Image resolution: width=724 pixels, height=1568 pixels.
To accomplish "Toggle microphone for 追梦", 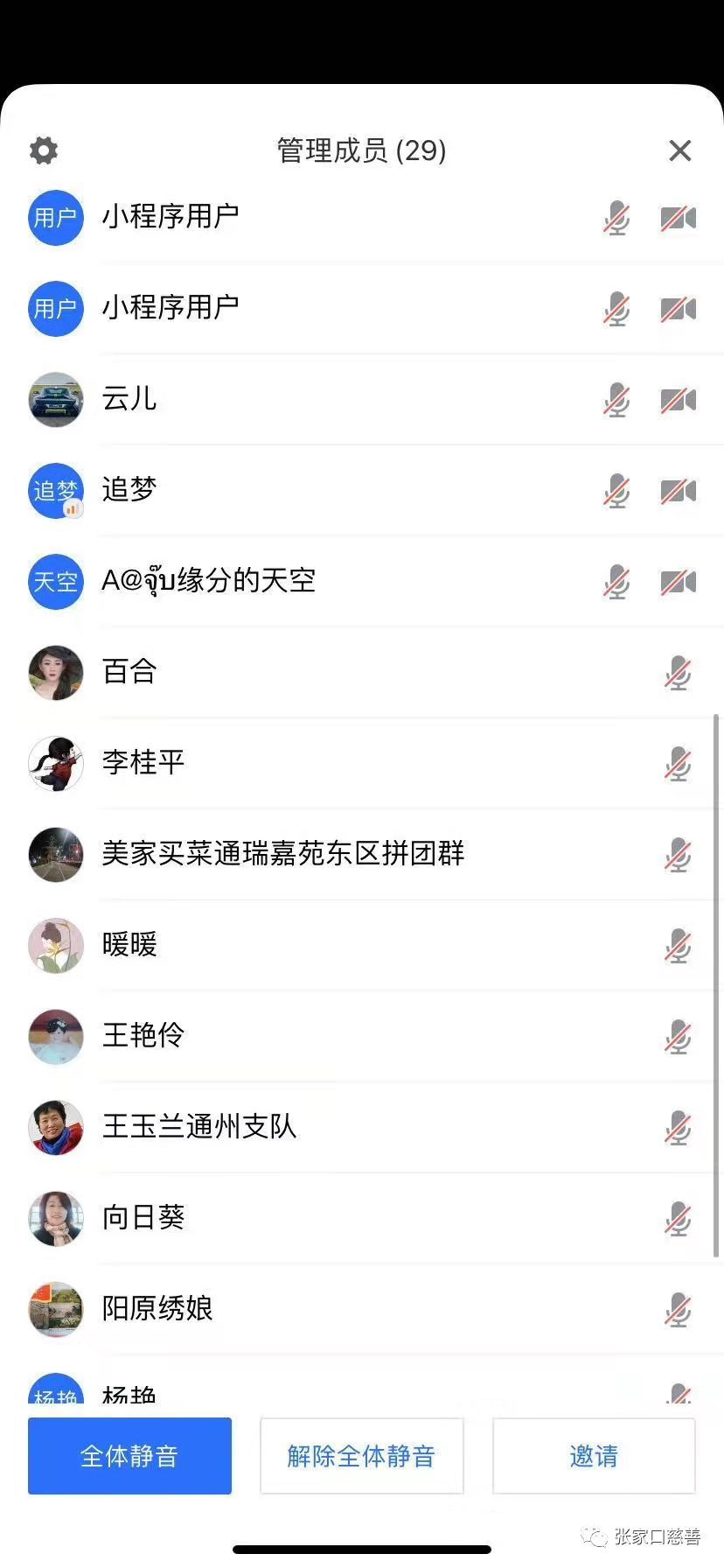I will pos(616,491).
